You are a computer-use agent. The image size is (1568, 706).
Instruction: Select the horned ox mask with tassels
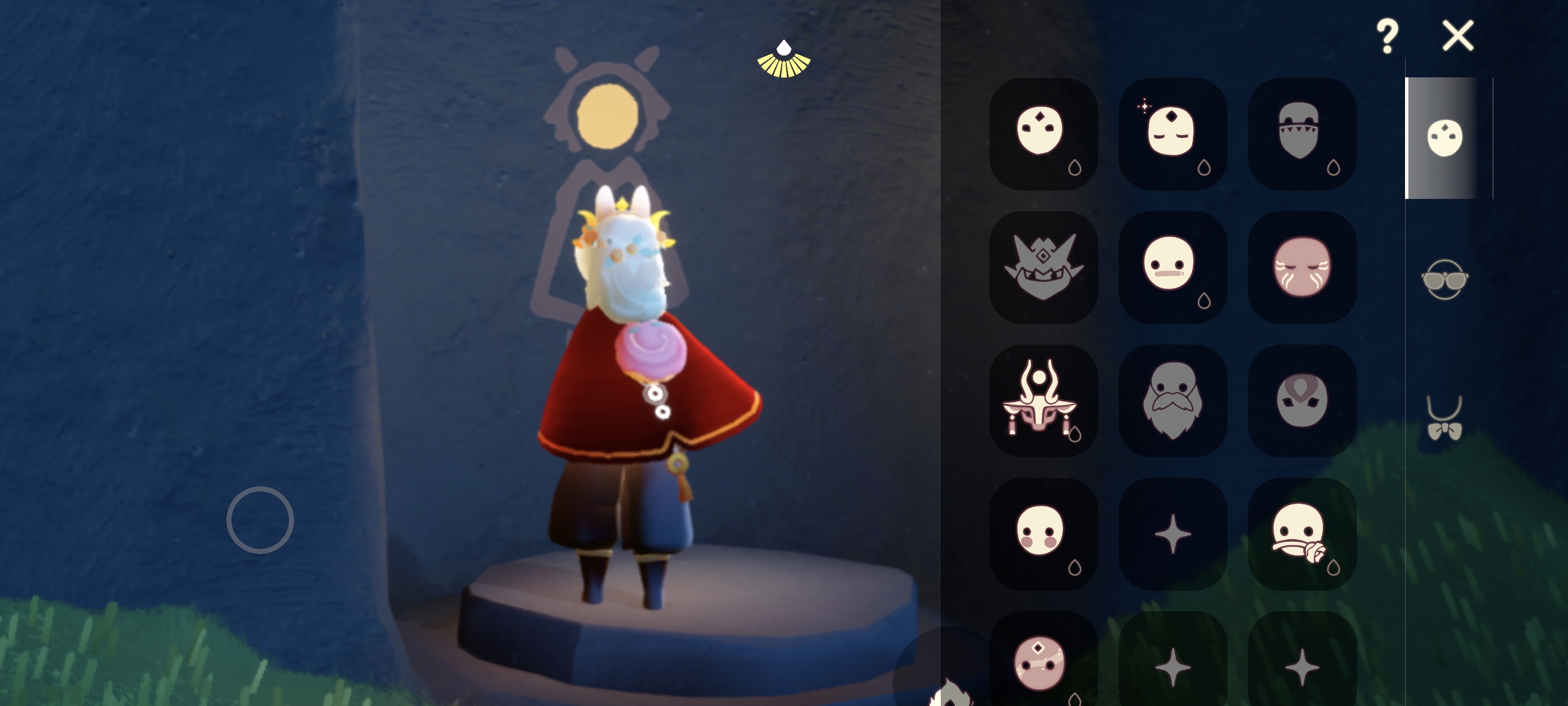1043,400
